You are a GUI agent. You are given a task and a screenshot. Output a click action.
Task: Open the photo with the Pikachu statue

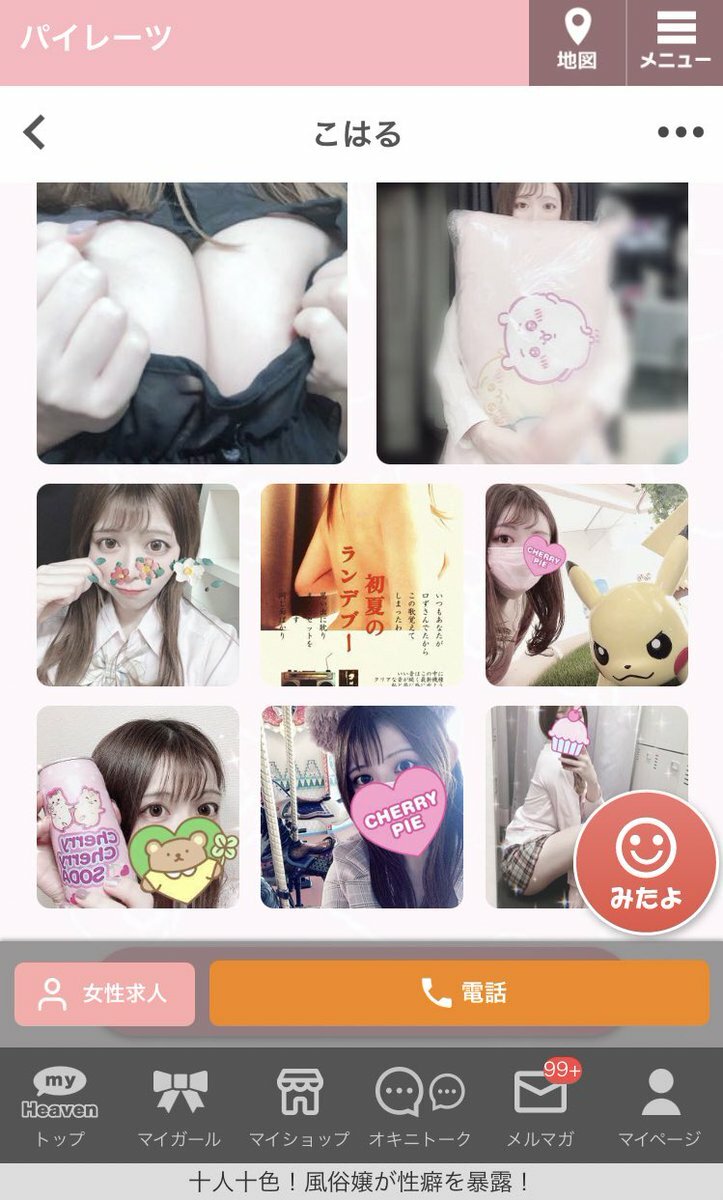[587, 585]
